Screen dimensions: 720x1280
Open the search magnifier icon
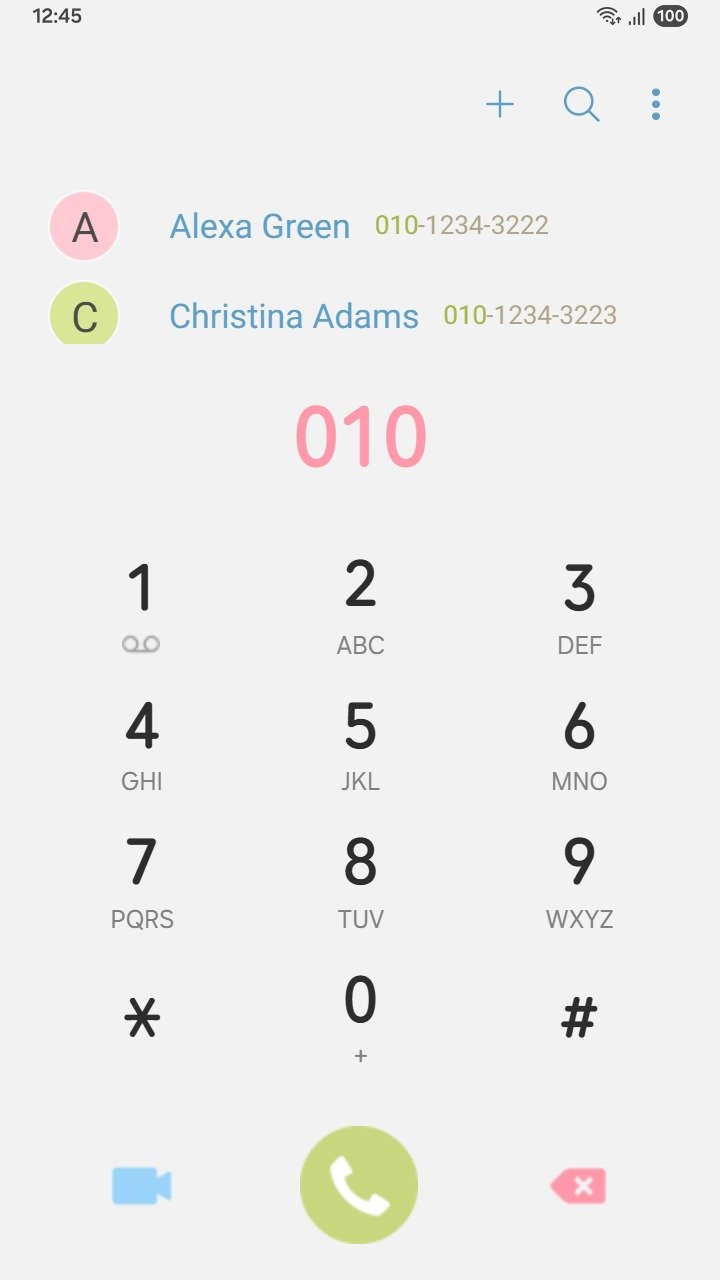581,104
